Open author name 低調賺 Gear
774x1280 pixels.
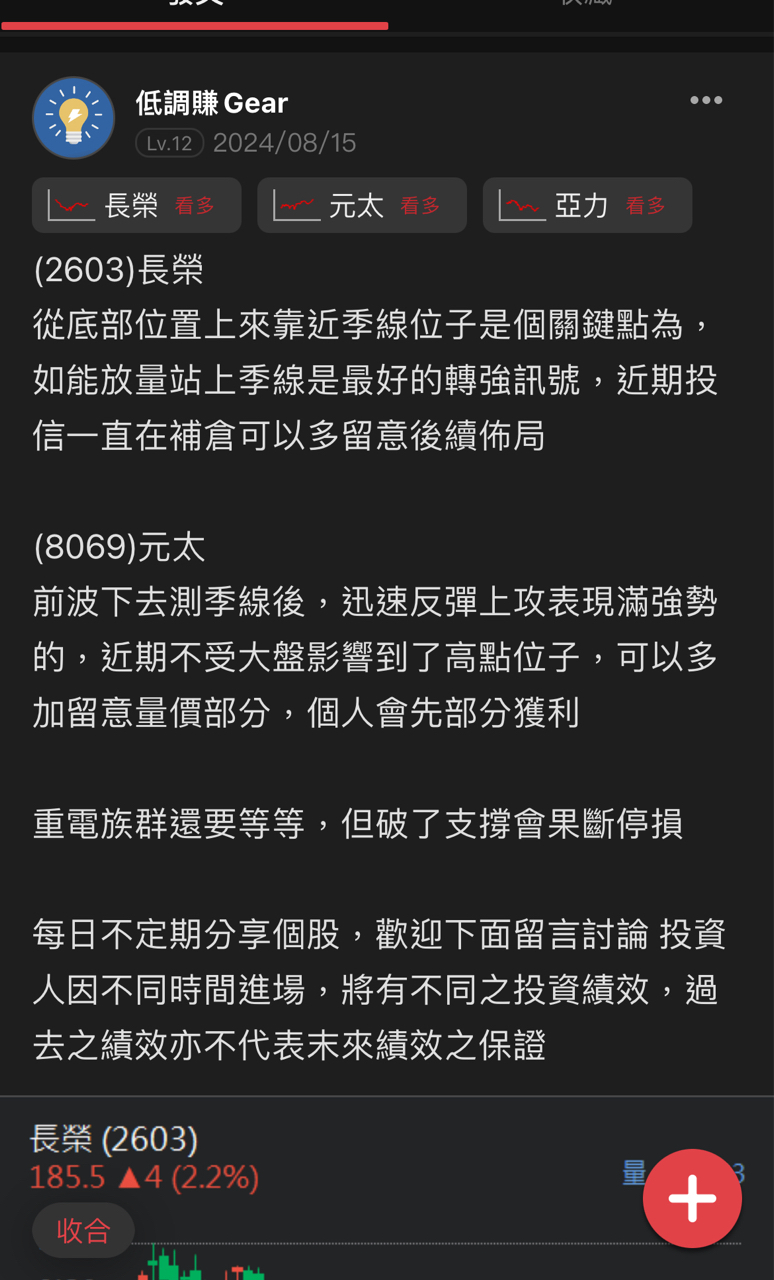point(212,102)
